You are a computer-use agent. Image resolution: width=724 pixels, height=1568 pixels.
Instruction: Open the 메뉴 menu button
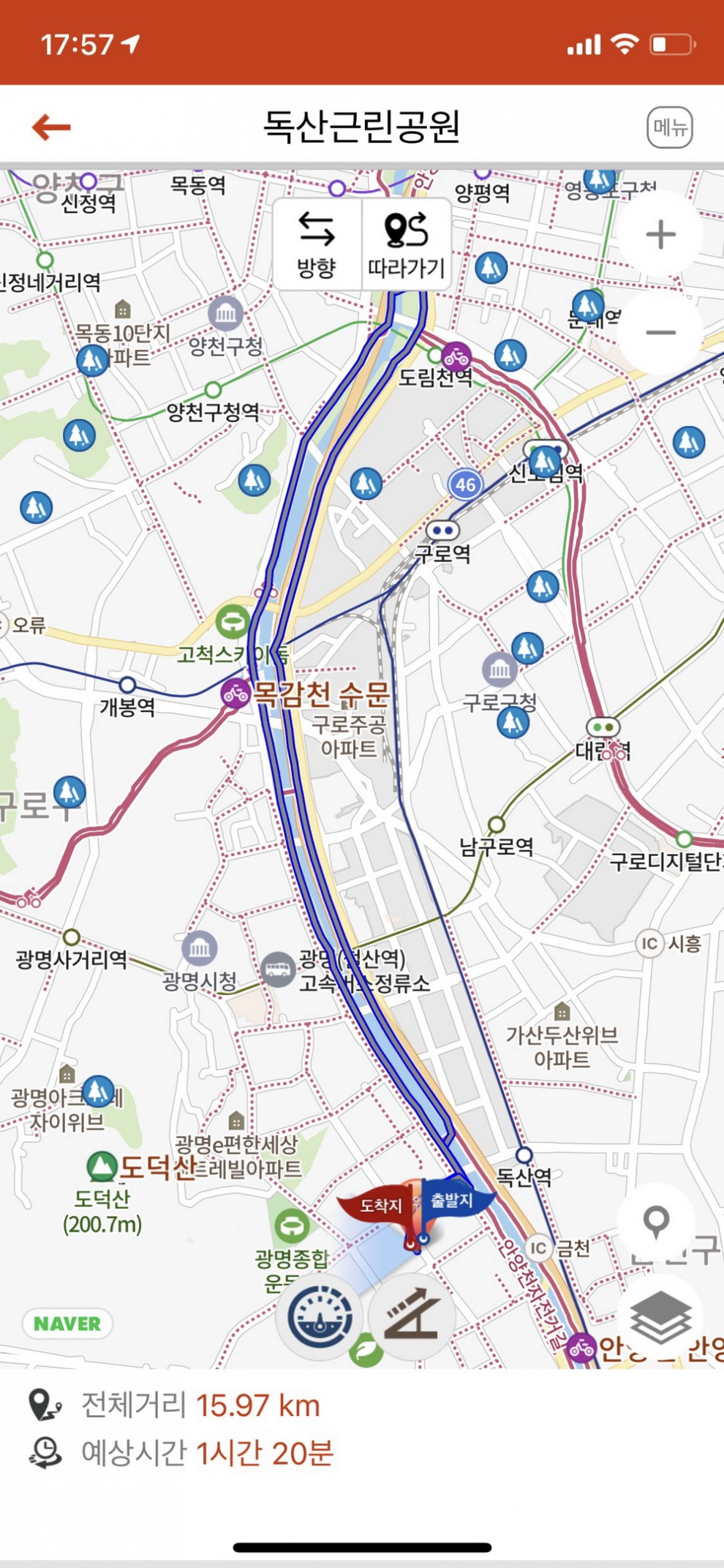coord(669,127)
